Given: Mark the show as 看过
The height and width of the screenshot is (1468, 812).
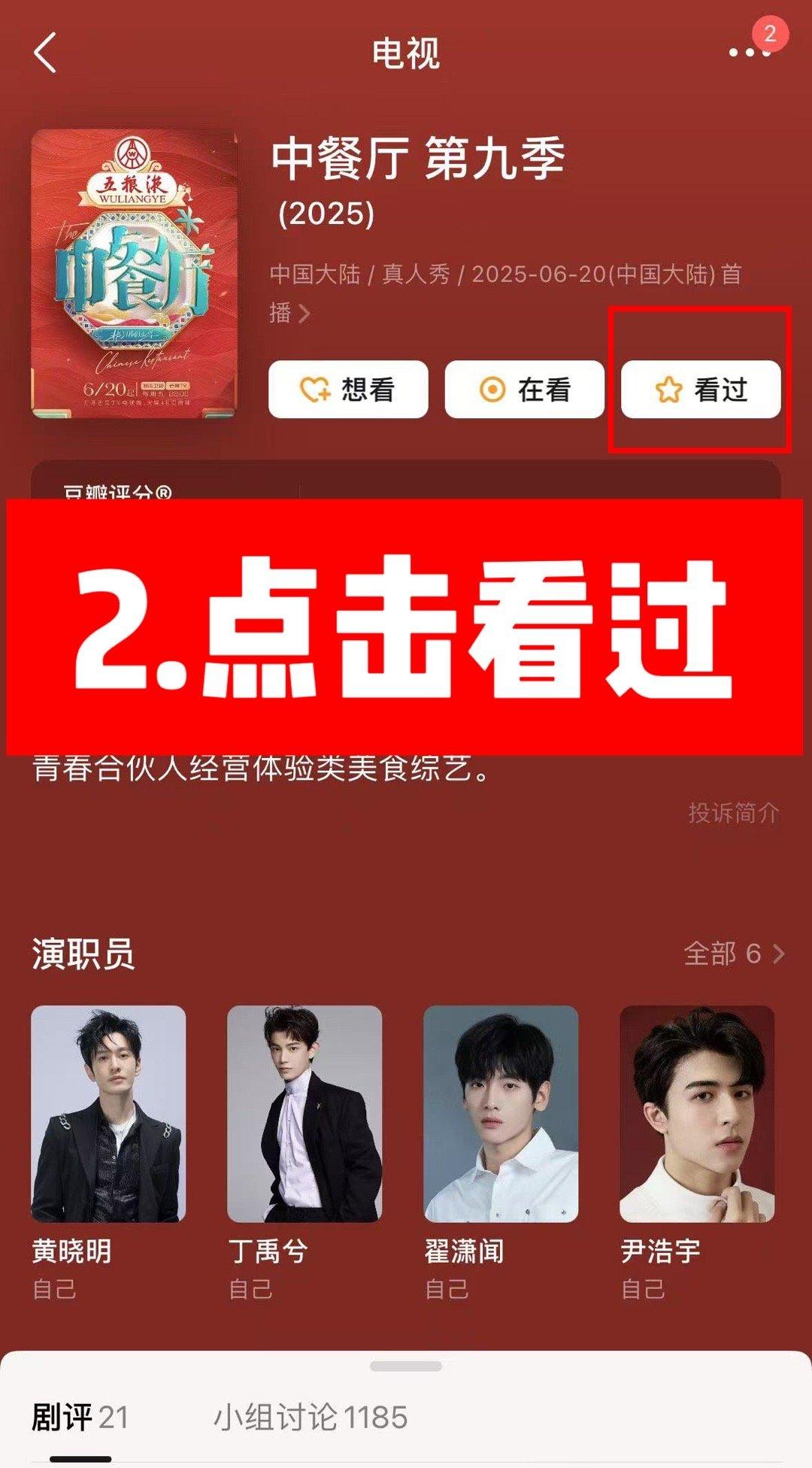Looking at the screenshot, I should pyautogui.click(x=701, y=390).
